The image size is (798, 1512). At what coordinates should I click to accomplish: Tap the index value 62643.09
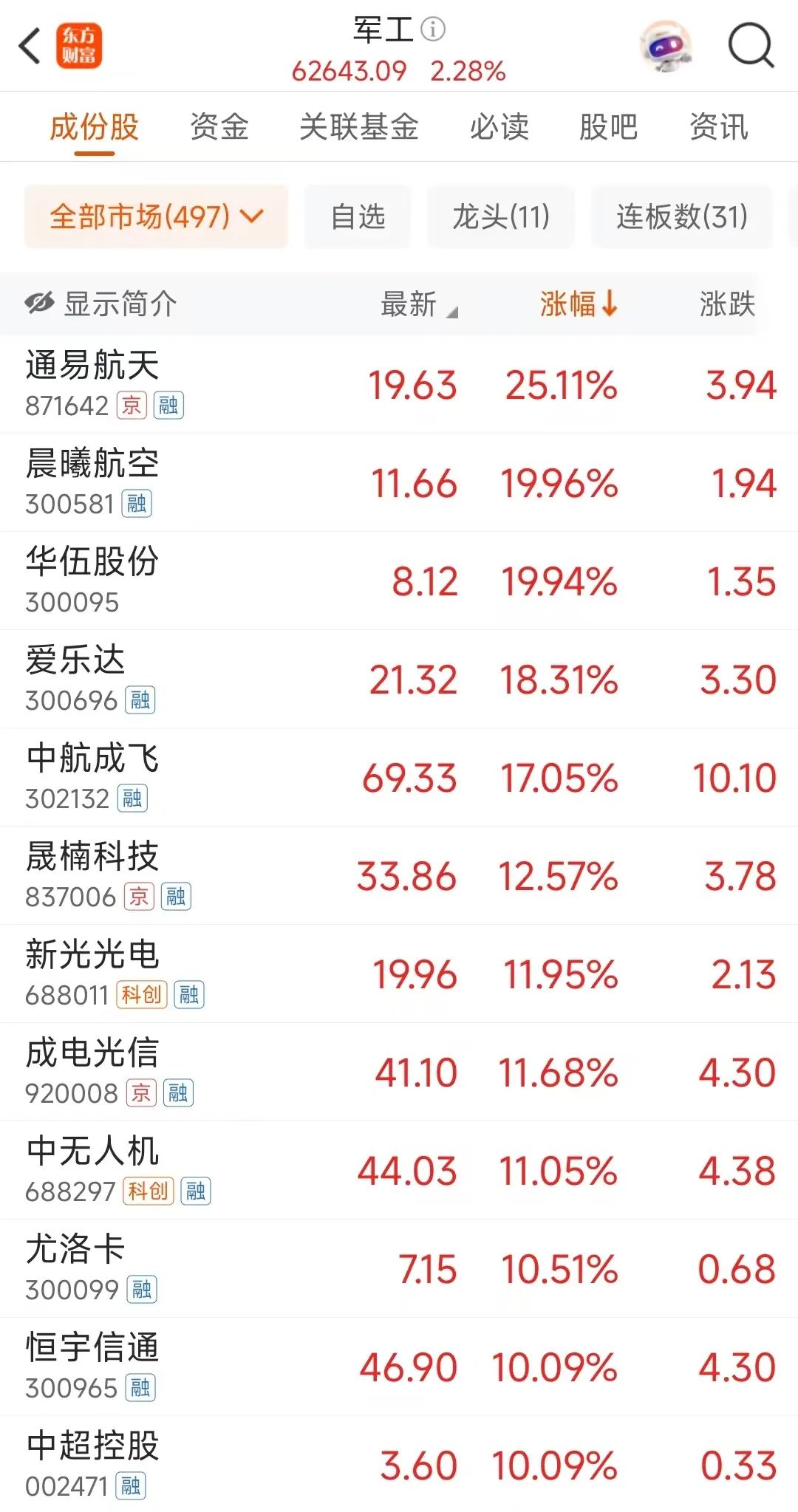[347, 72]
